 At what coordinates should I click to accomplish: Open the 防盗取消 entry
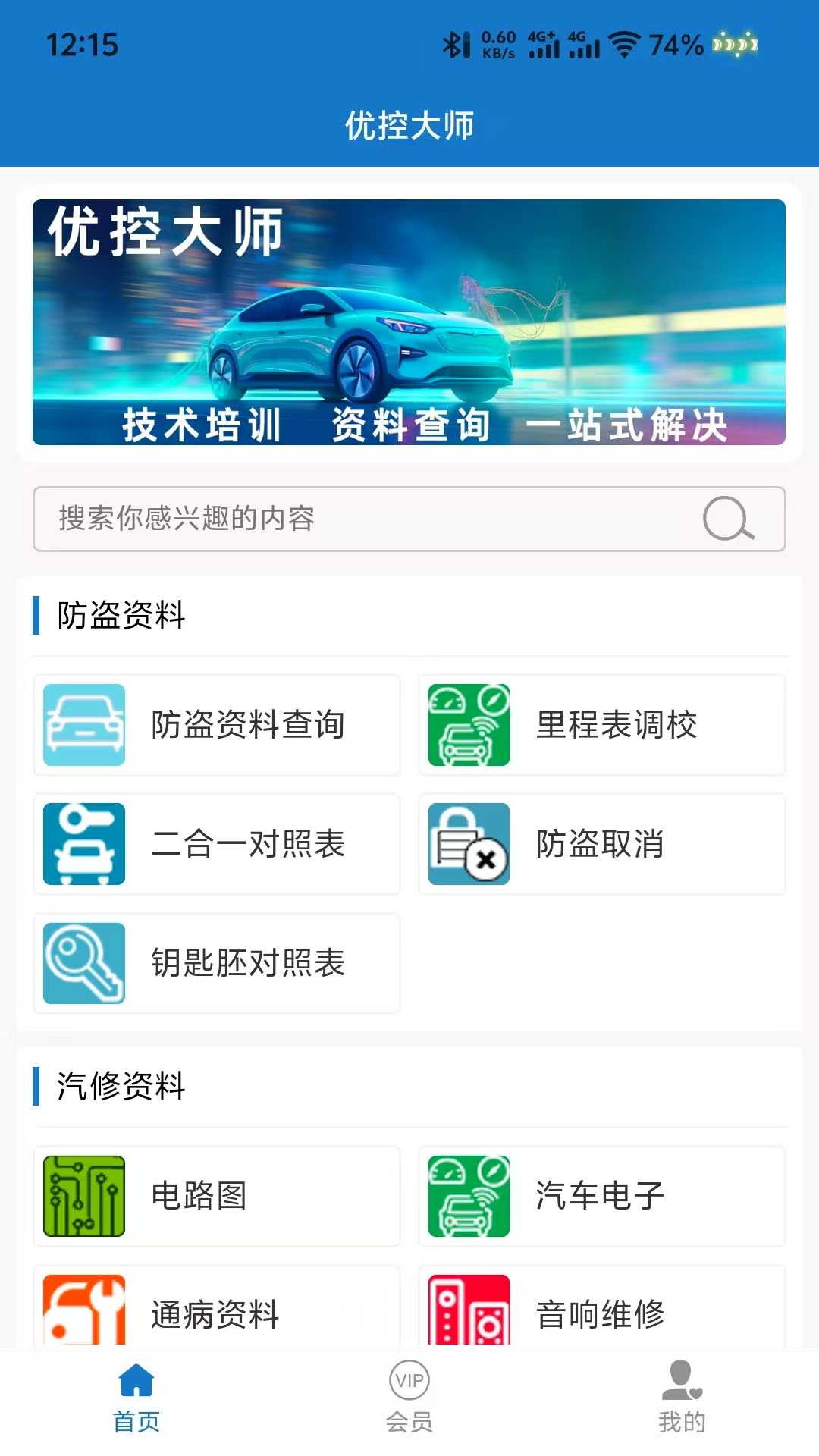[601, 844]
